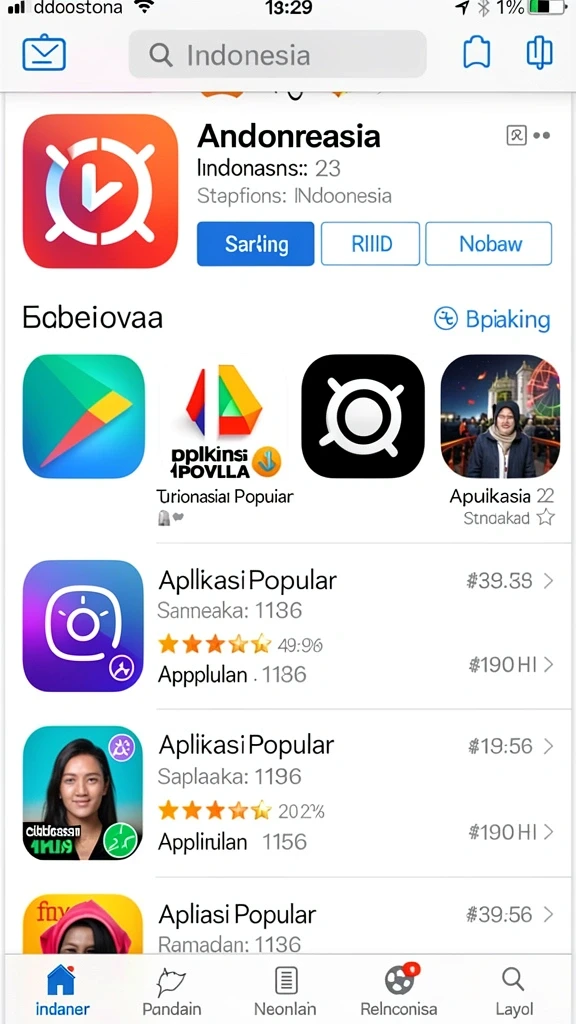The width and height of the screenshot is (576, 1024).
Task: Switch to the Neonlain tab
Action: pyautogui.click(x=285, y=990)
